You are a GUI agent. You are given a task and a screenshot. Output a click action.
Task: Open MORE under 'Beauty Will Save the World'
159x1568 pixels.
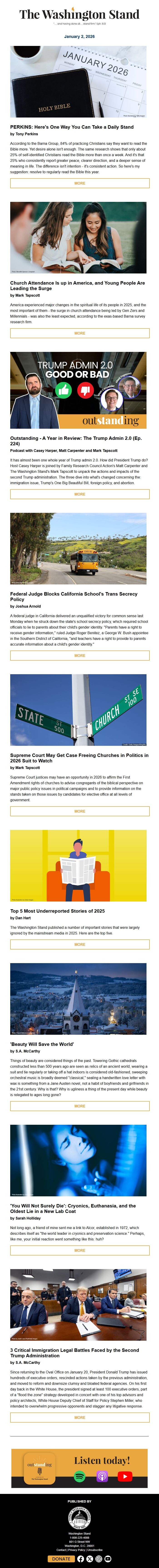(x=79, y=1106)
